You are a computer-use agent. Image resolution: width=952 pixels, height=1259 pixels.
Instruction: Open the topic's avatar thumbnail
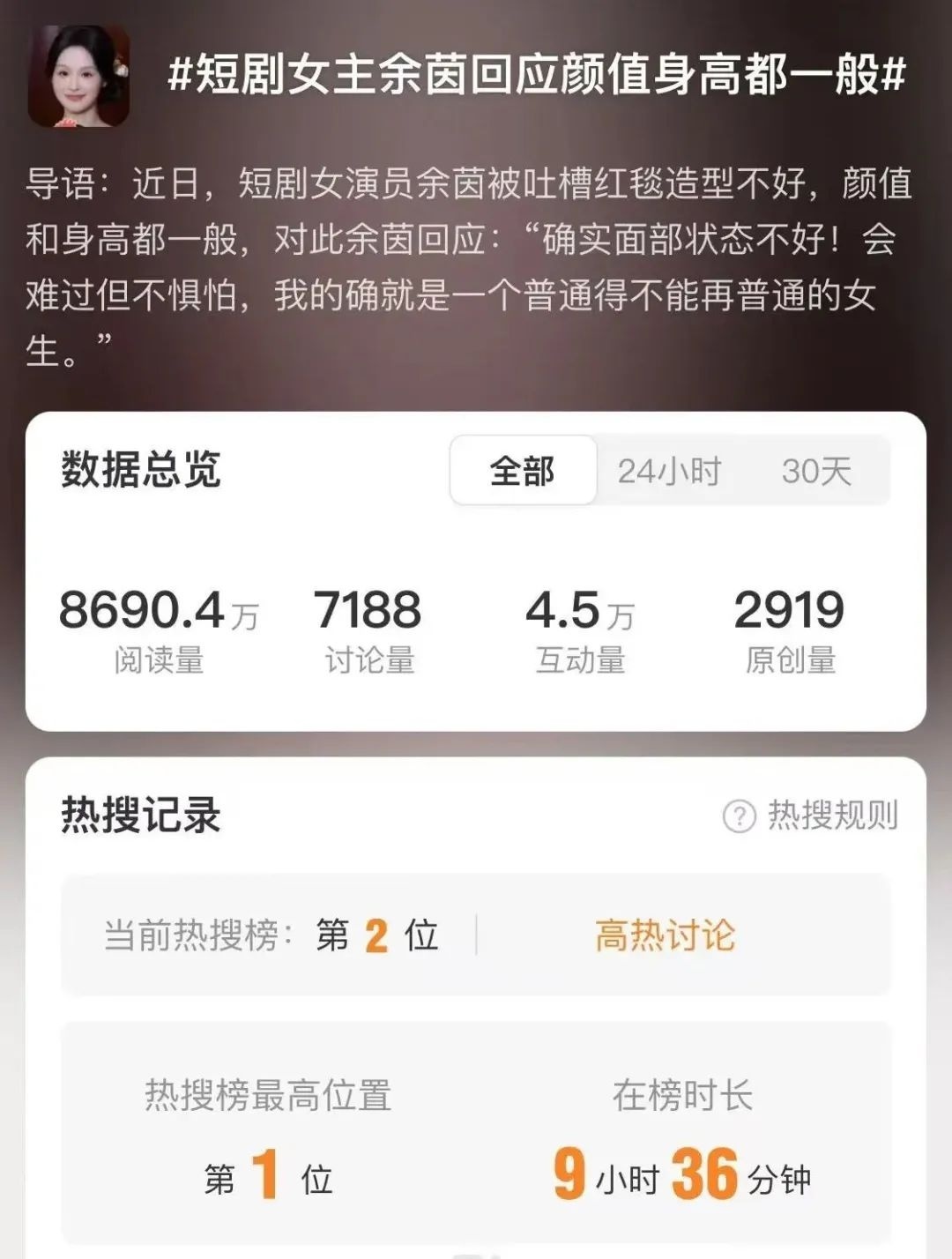click(x=78, y=76)
